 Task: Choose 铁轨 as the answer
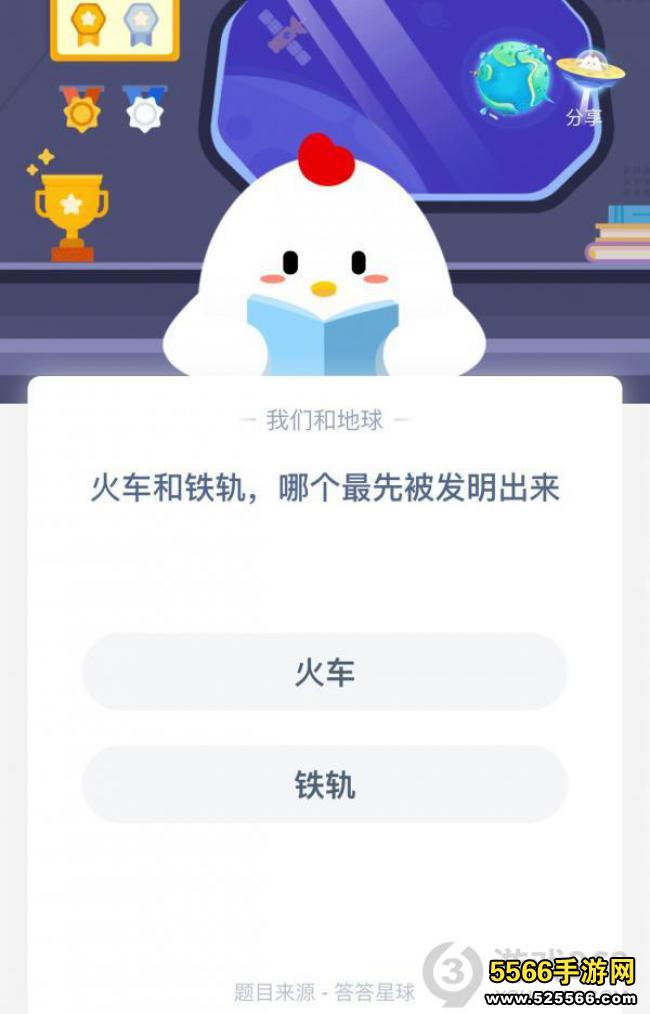[324, 785]
